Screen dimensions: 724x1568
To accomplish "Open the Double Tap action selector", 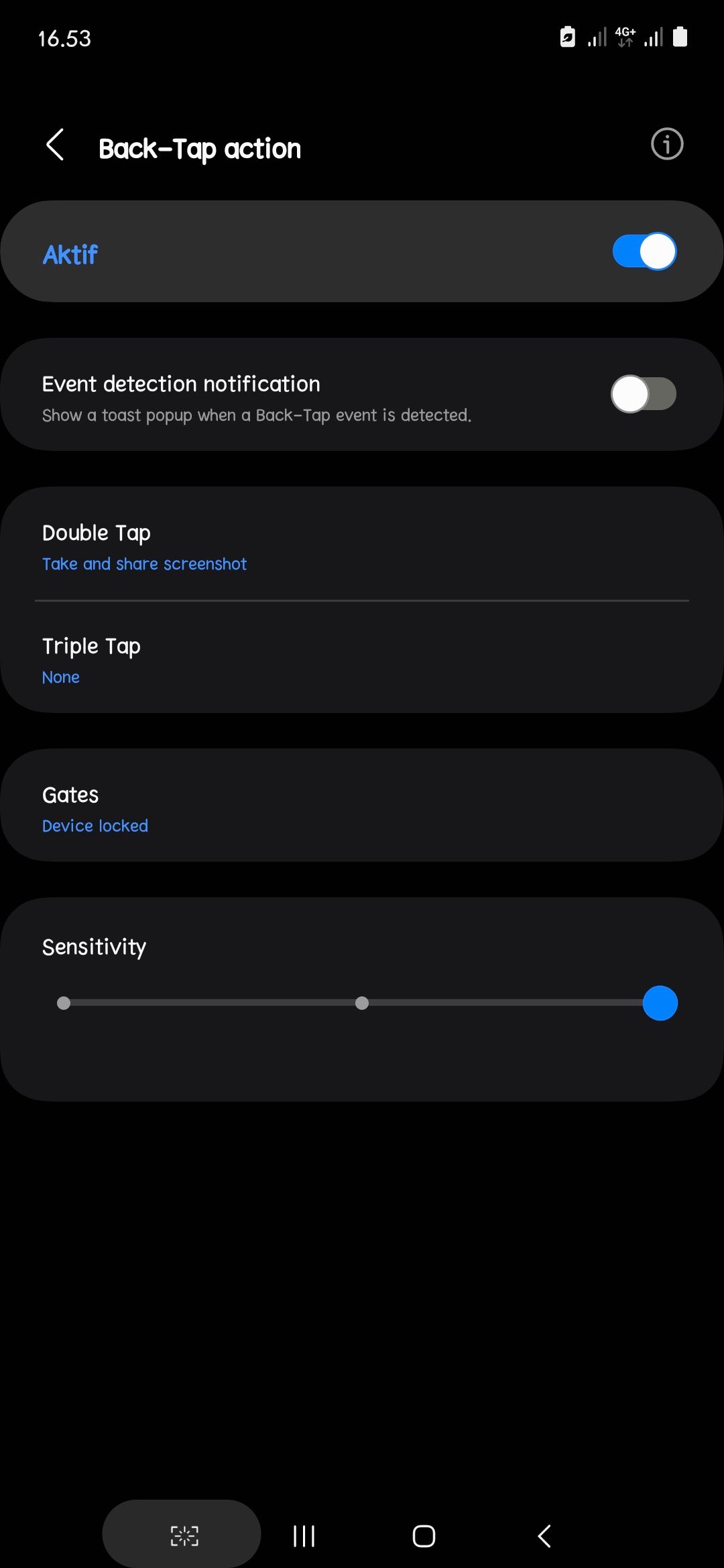I will pos(362,545).
